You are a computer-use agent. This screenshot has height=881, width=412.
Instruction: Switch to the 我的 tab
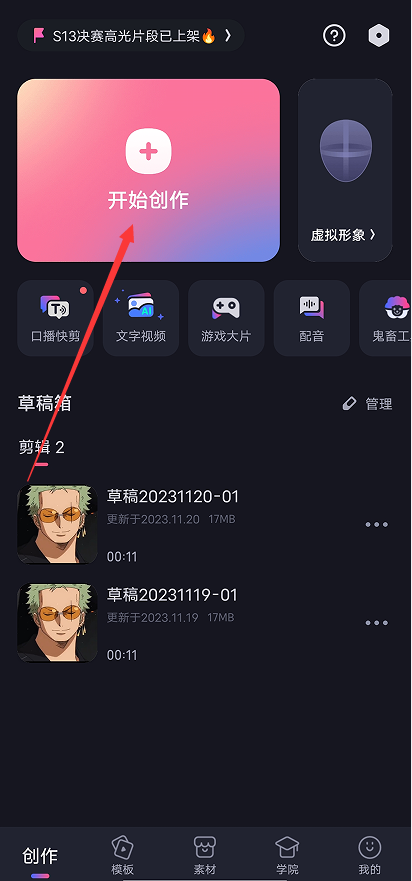point(370,855)
